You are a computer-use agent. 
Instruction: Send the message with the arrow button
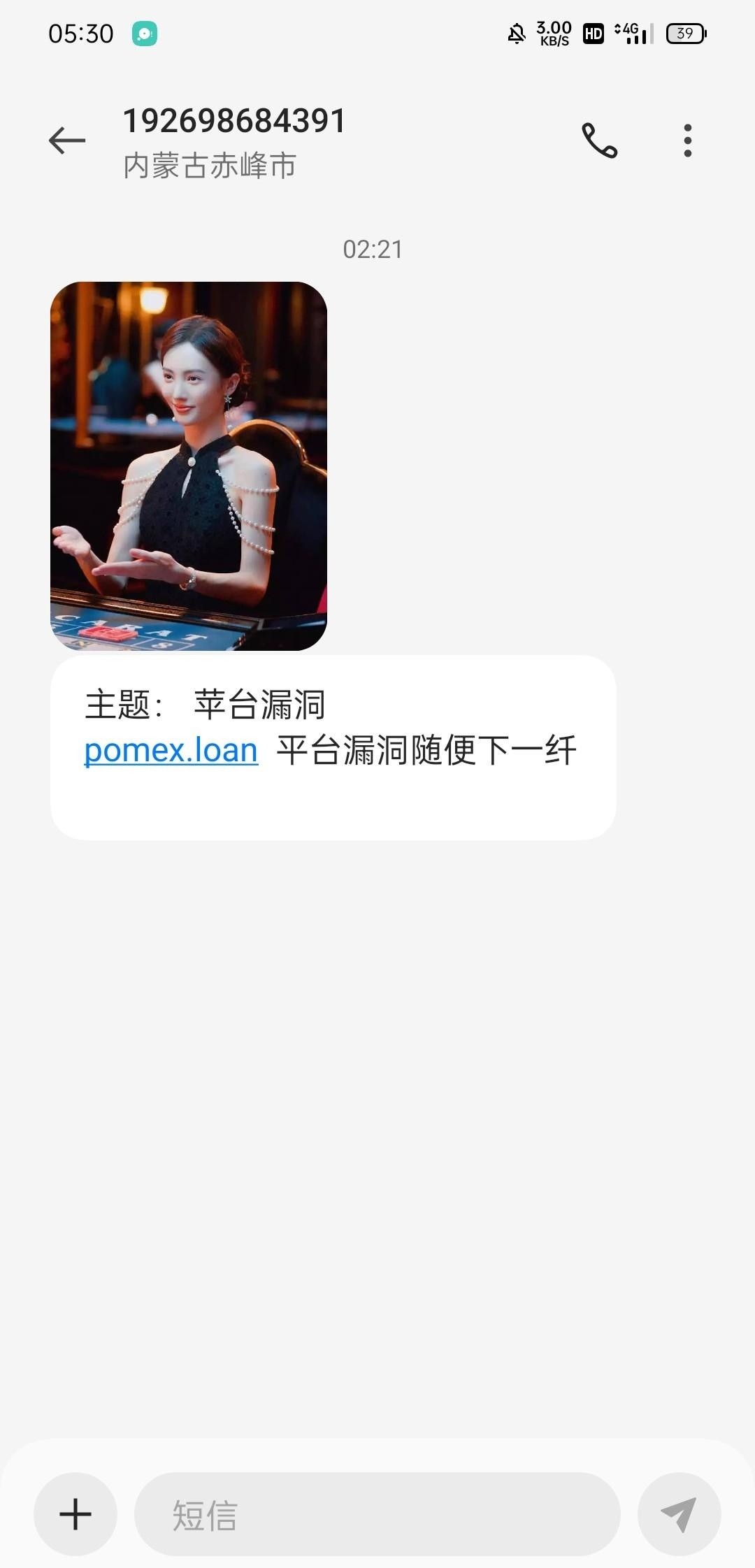(679, 1514)
